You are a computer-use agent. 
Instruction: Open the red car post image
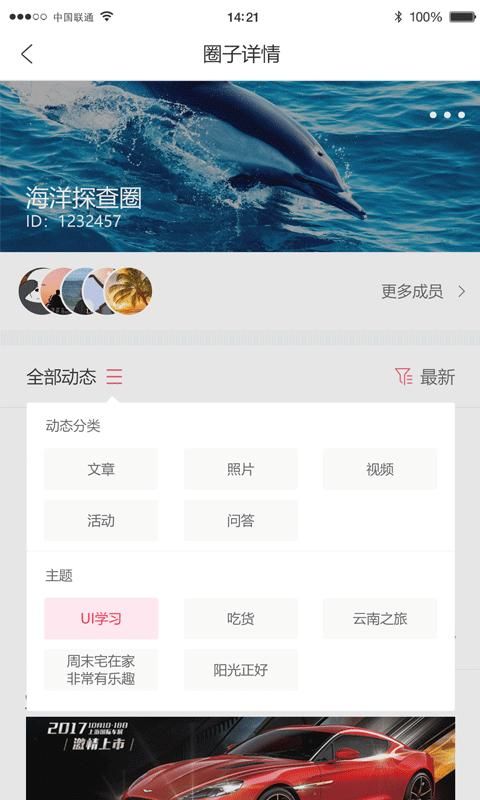(240, 758)
